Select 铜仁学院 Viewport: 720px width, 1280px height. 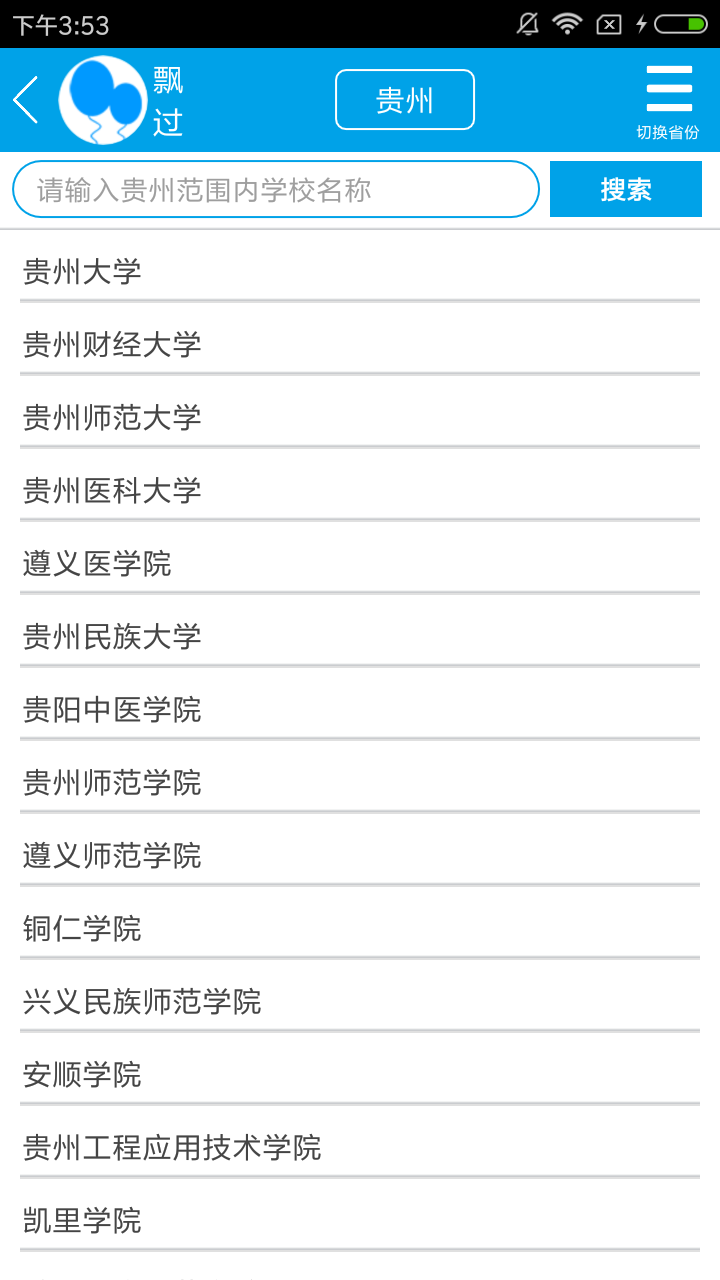point(360,928)
